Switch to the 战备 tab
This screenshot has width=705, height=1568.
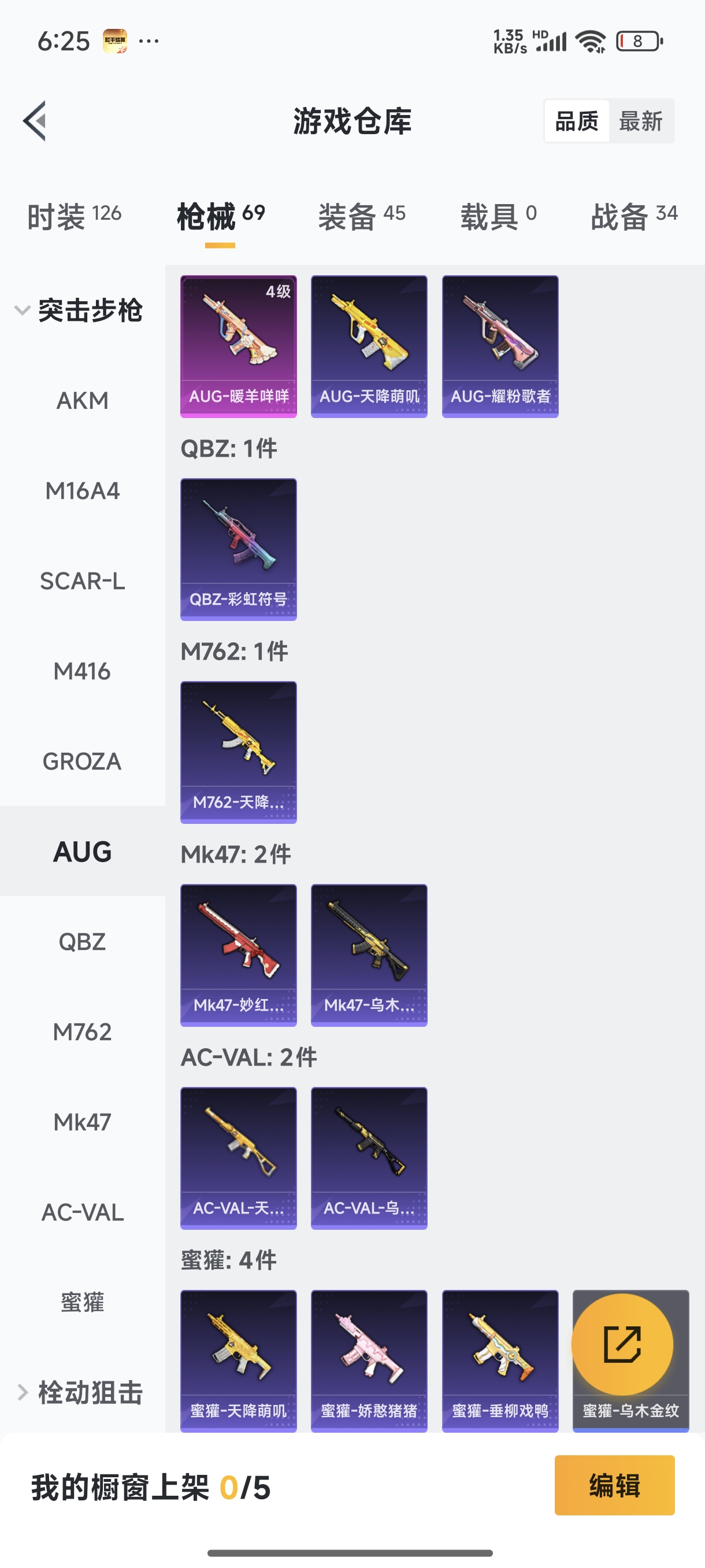coord(634,216)
